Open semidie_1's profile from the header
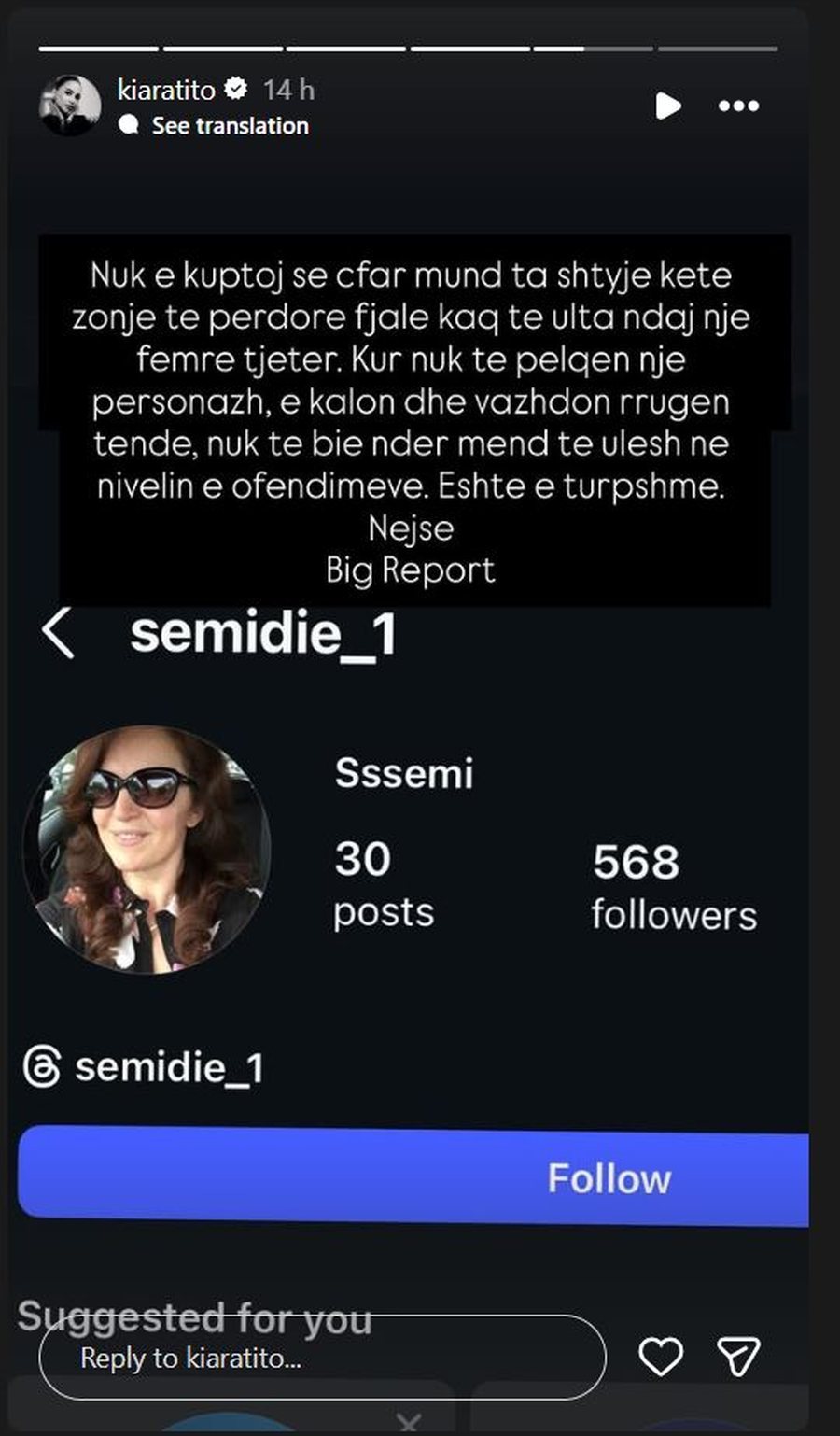 pos(268,633)
